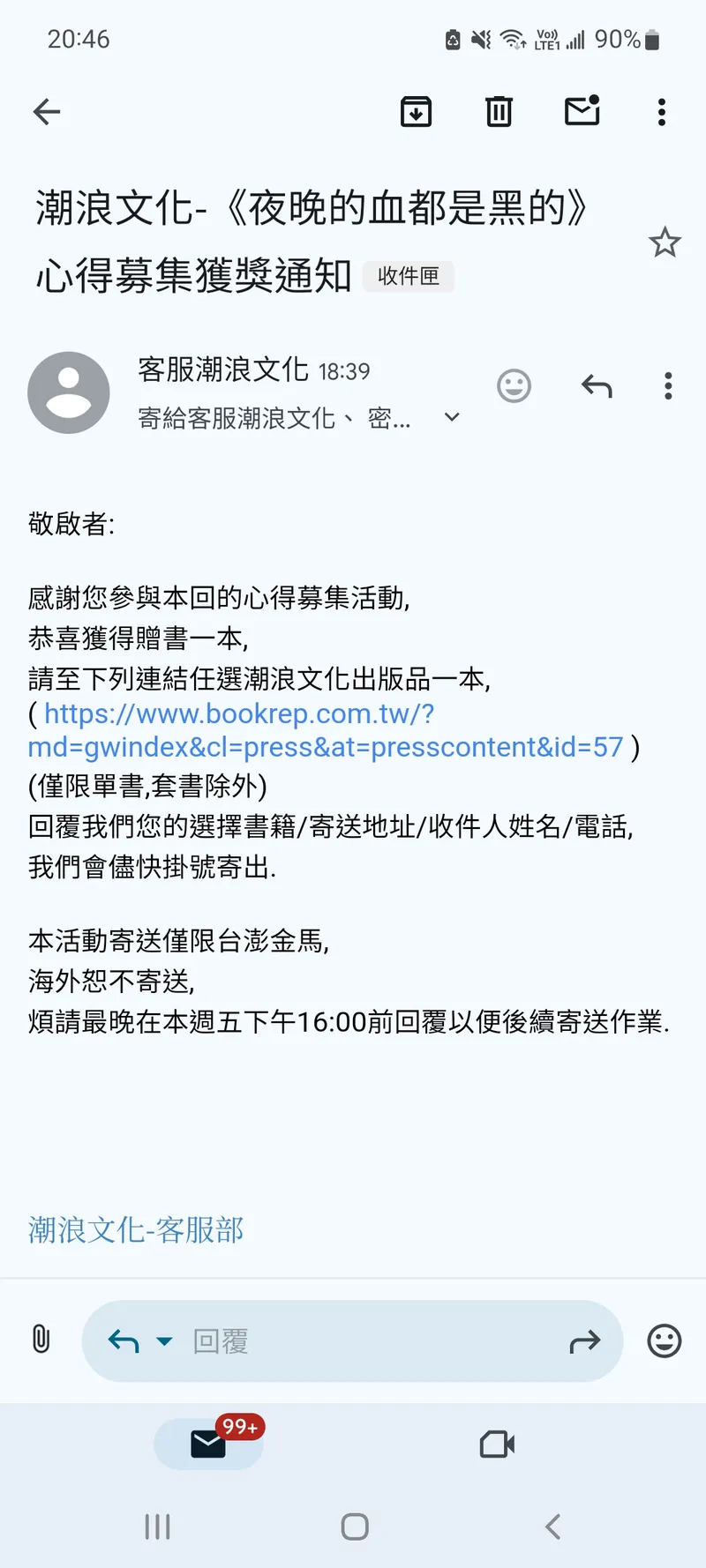Mark the email as unread
Screen dimensions: 706x1568
(x=582, y=112)
